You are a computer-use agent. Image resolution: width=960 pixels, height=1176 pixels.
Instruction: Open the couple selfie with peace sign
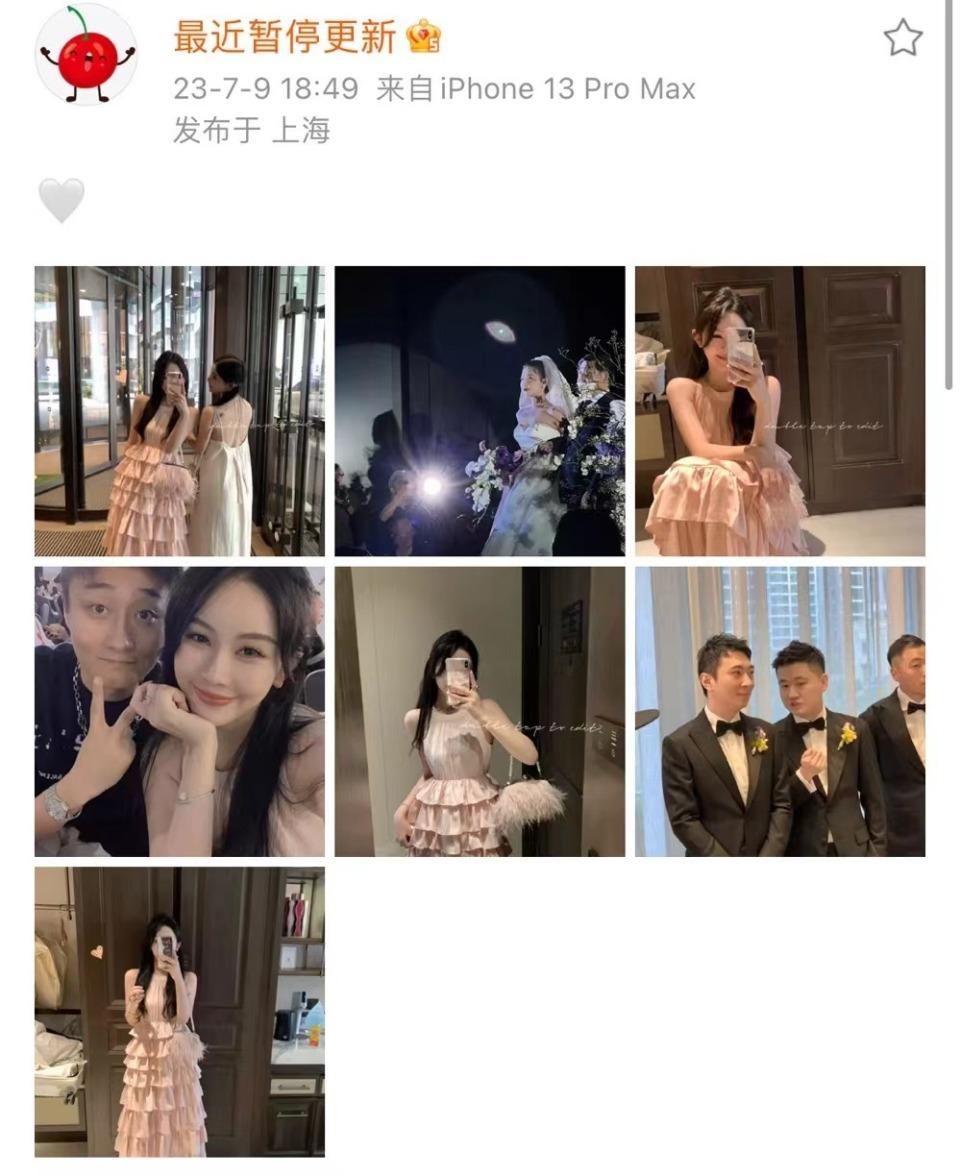point(180,711)
